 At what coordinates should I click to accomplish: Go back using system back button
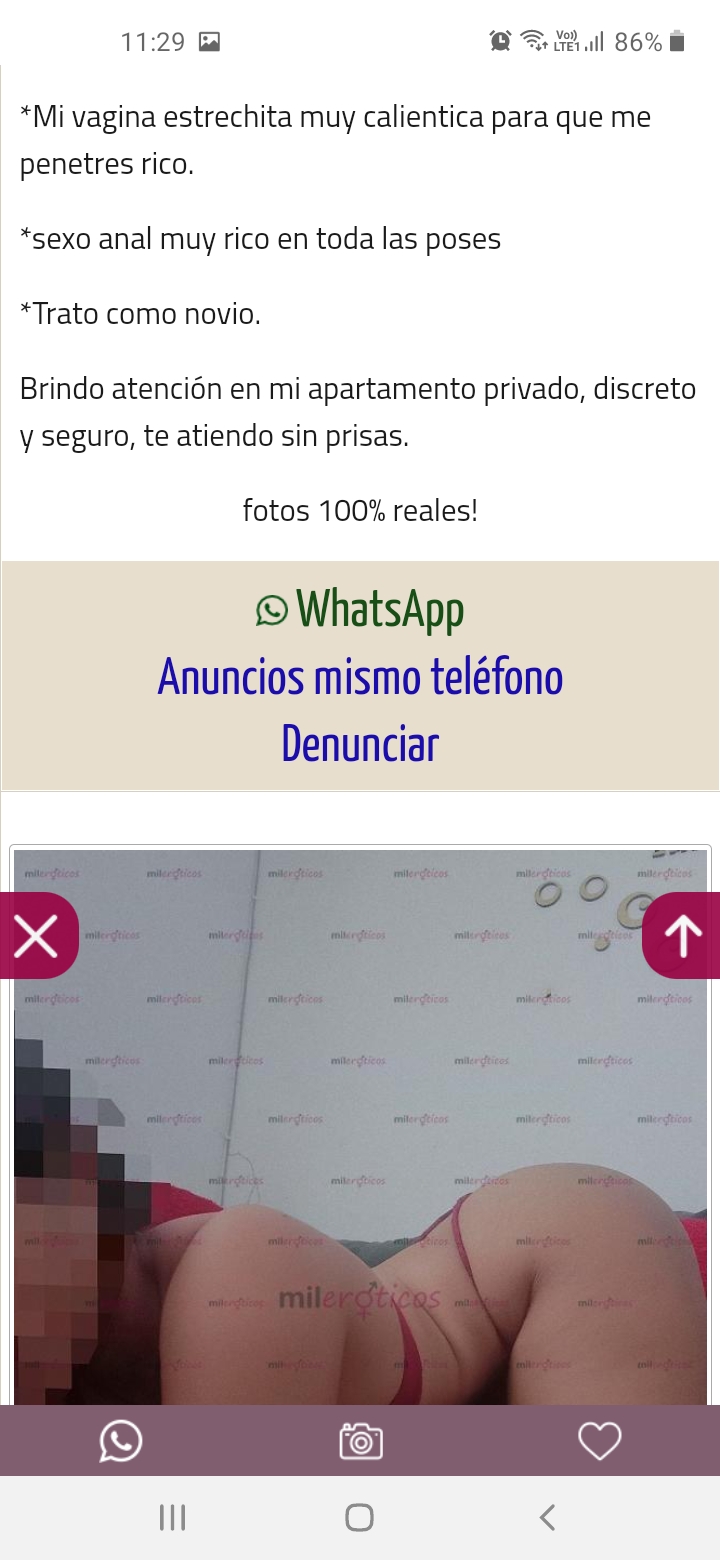coord(547,1517)
